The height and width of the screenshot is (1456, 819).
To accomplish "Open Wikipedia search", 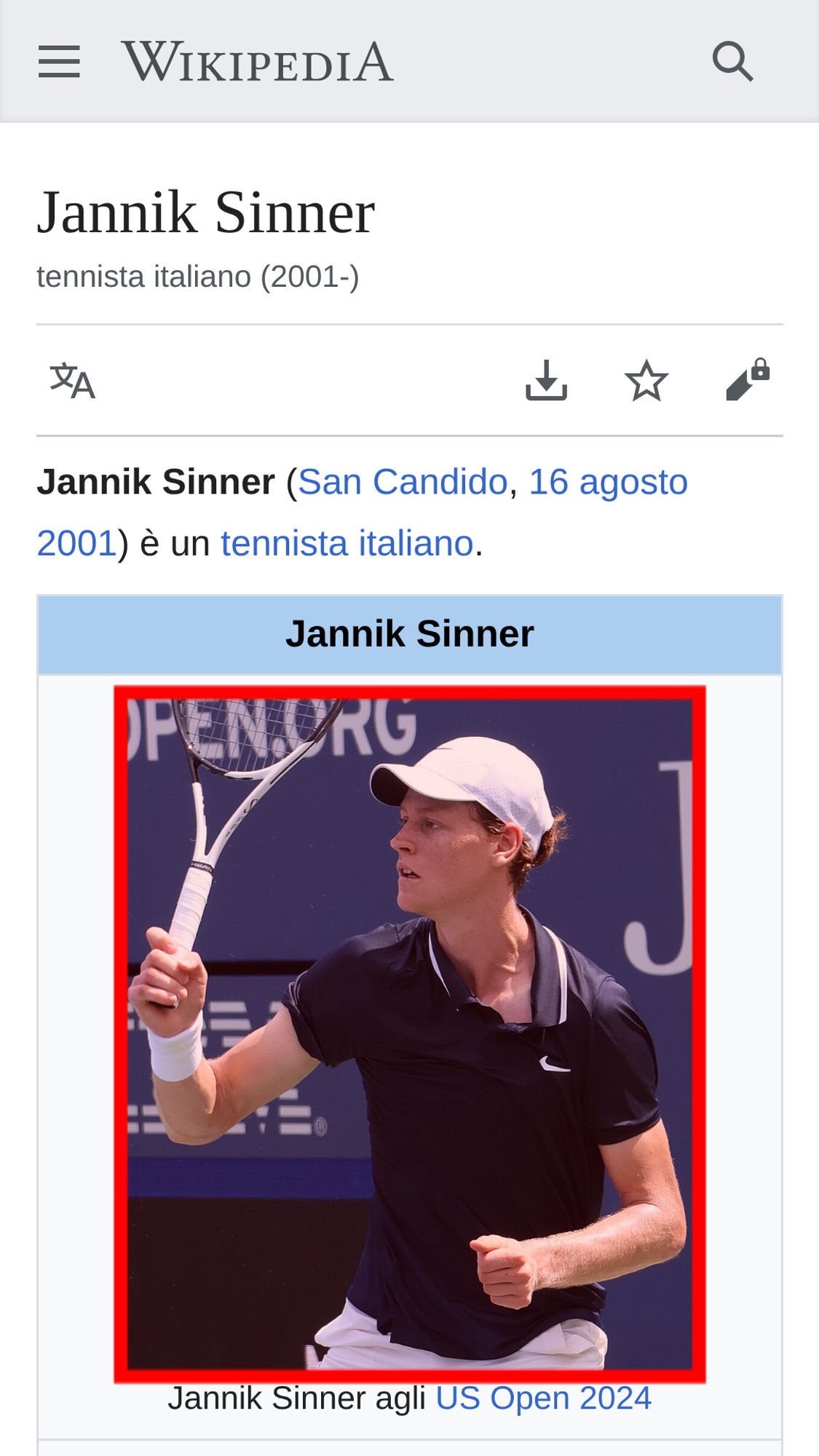I will 732,61.
